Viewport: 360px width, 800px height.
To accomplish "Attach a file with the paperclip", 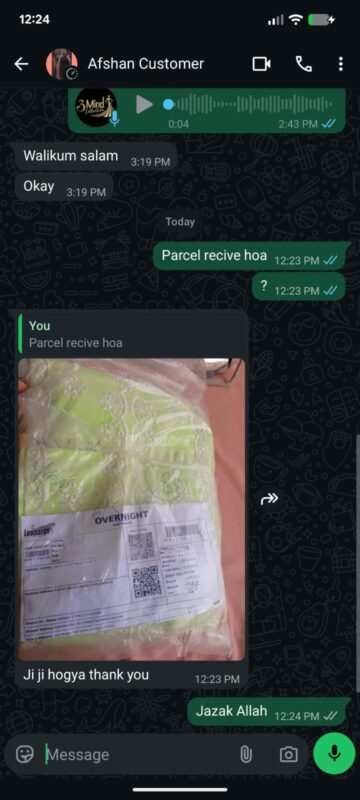I will [x=246, y=754].
